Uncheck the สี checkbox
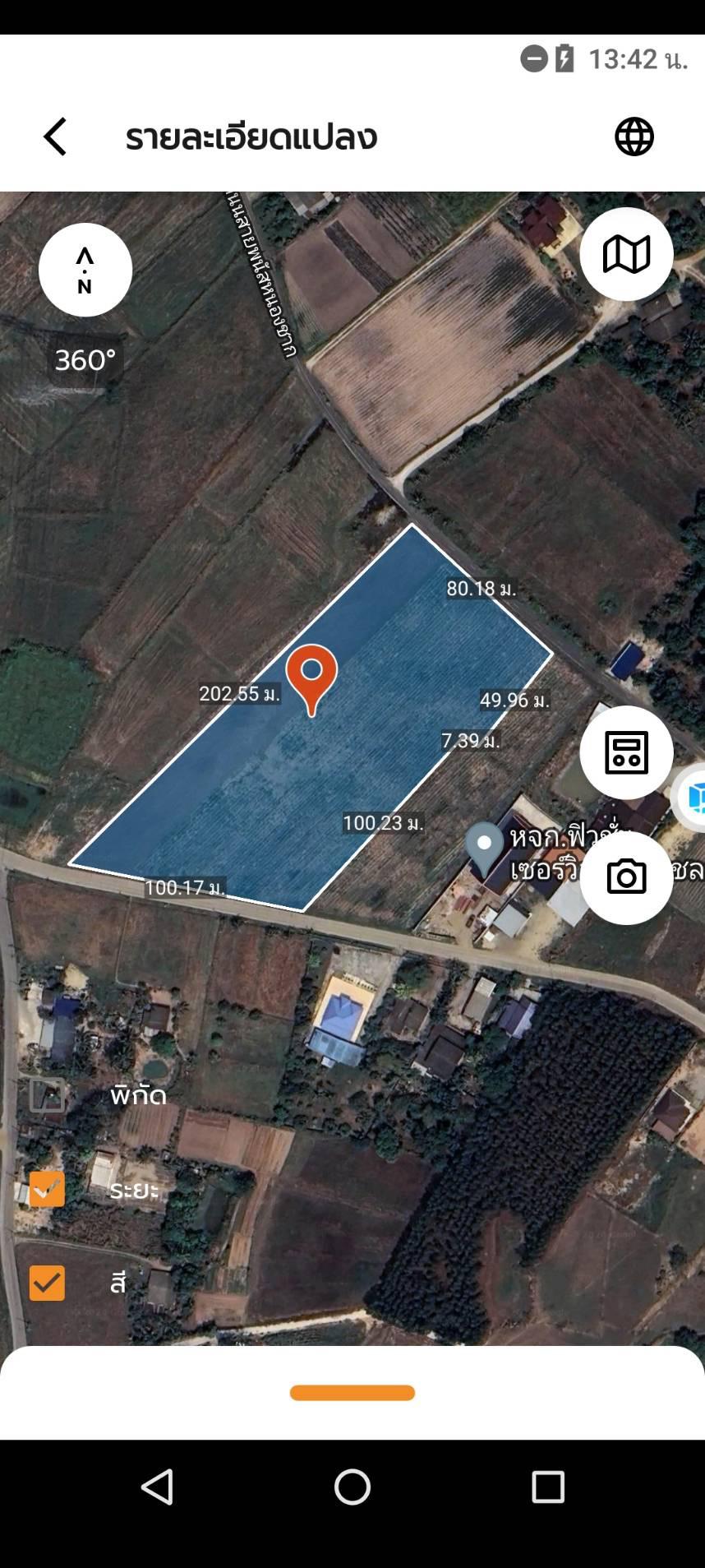 click(48, 1283)
